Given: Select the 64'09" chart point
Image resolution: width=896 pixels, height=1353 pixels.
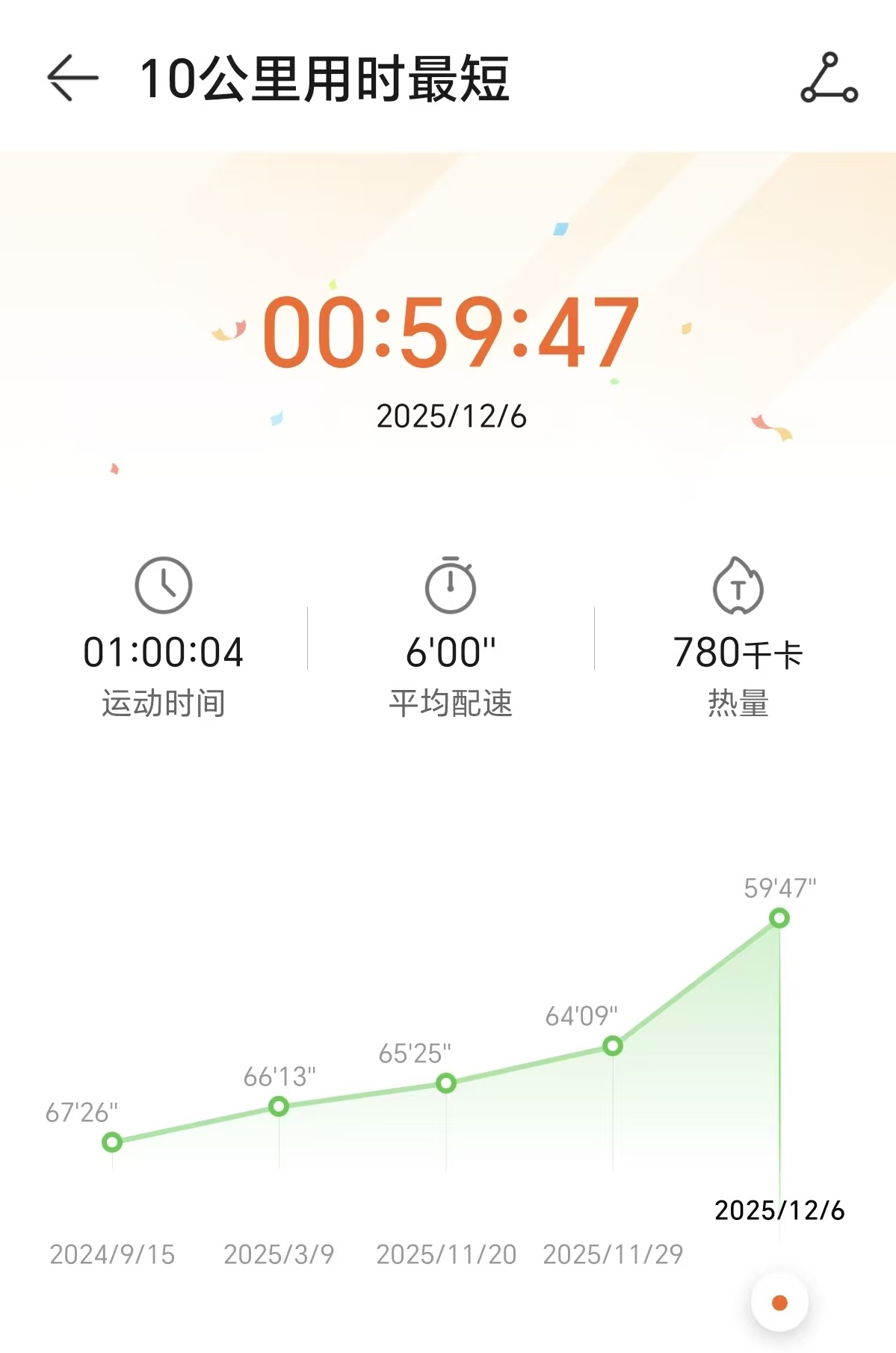Looking at the screenshot, I should tap(613, 1046).
